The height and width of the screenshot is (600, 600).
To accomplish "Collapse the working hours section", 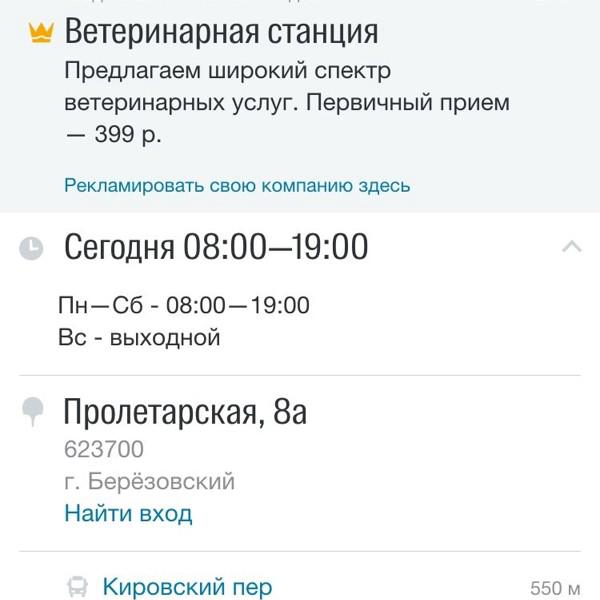I will 572,247.
